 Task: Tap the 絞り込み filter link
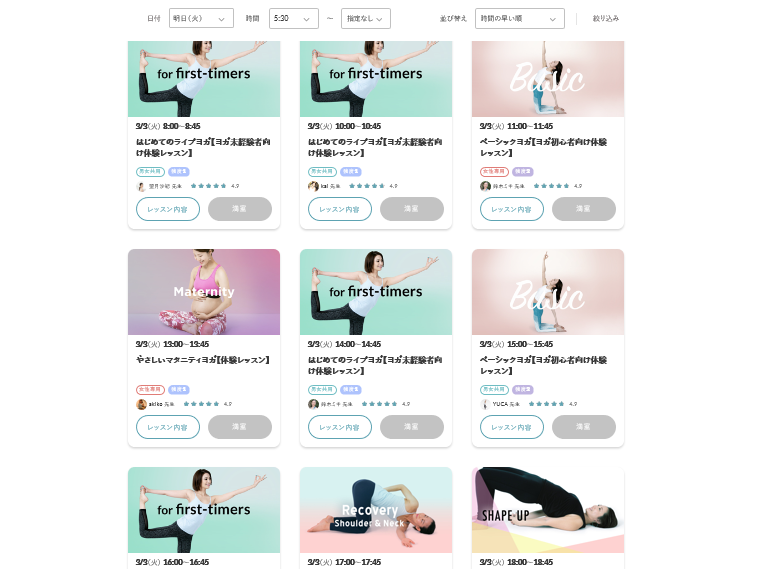tap(605, 18)
